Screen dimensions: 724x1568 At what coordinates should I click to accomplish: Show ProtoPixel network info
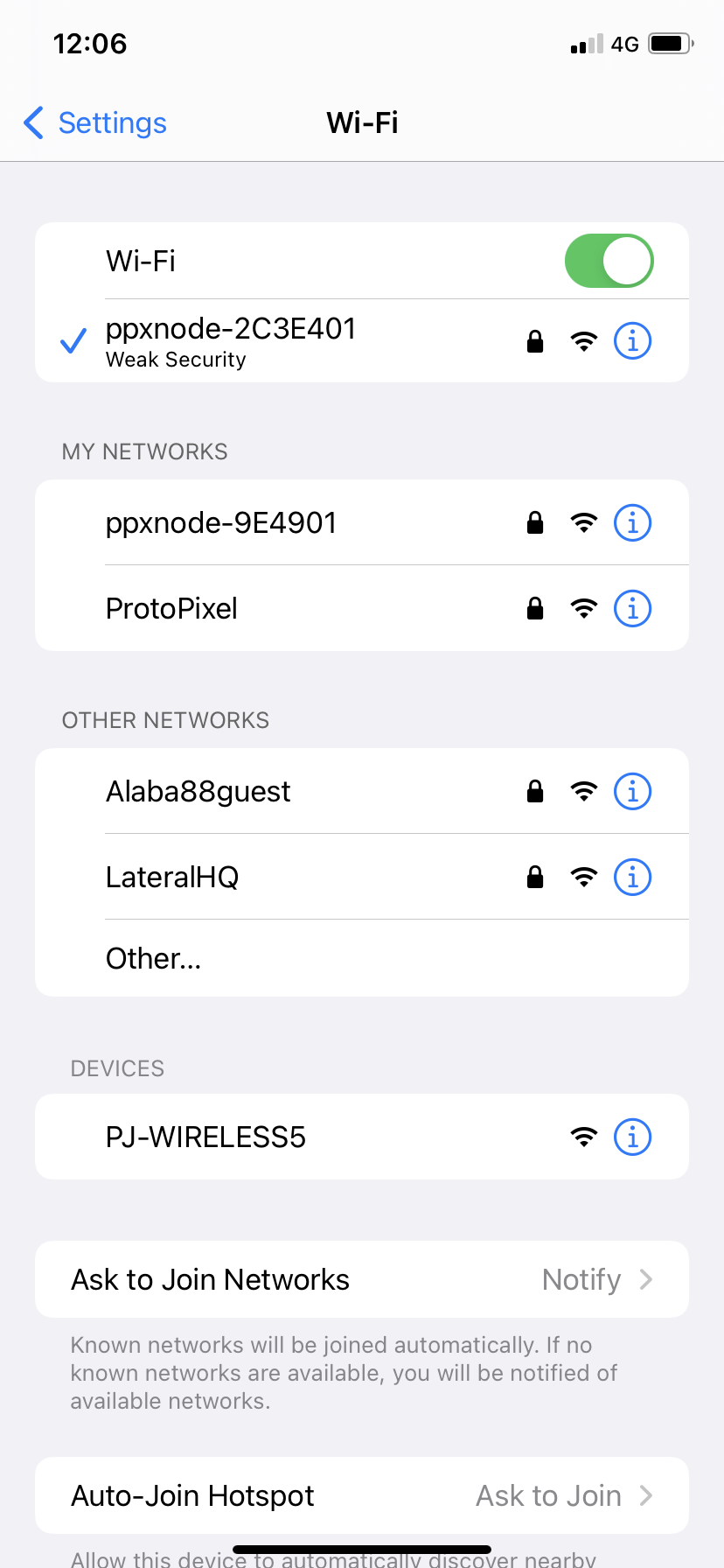click(x=632, y=609)
